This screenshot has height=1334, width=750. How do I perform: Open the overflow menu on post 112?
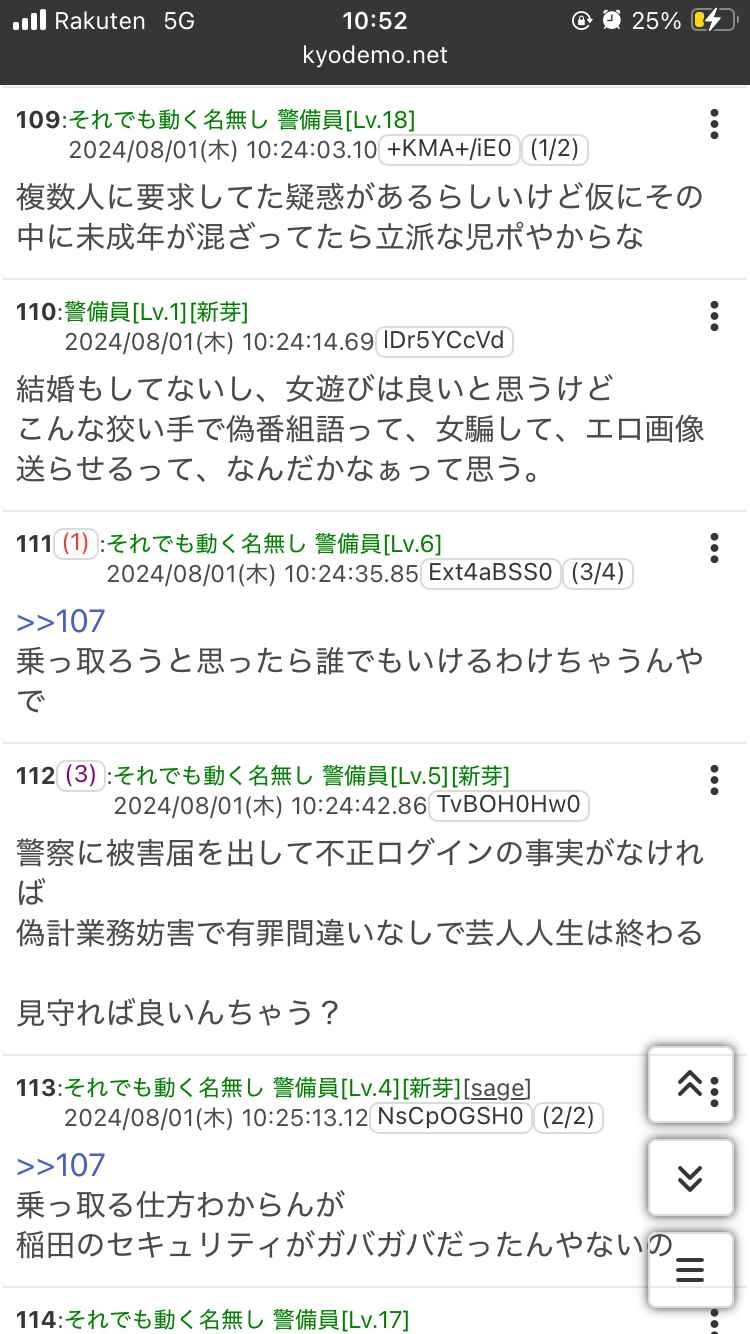(x=713, y=780)
